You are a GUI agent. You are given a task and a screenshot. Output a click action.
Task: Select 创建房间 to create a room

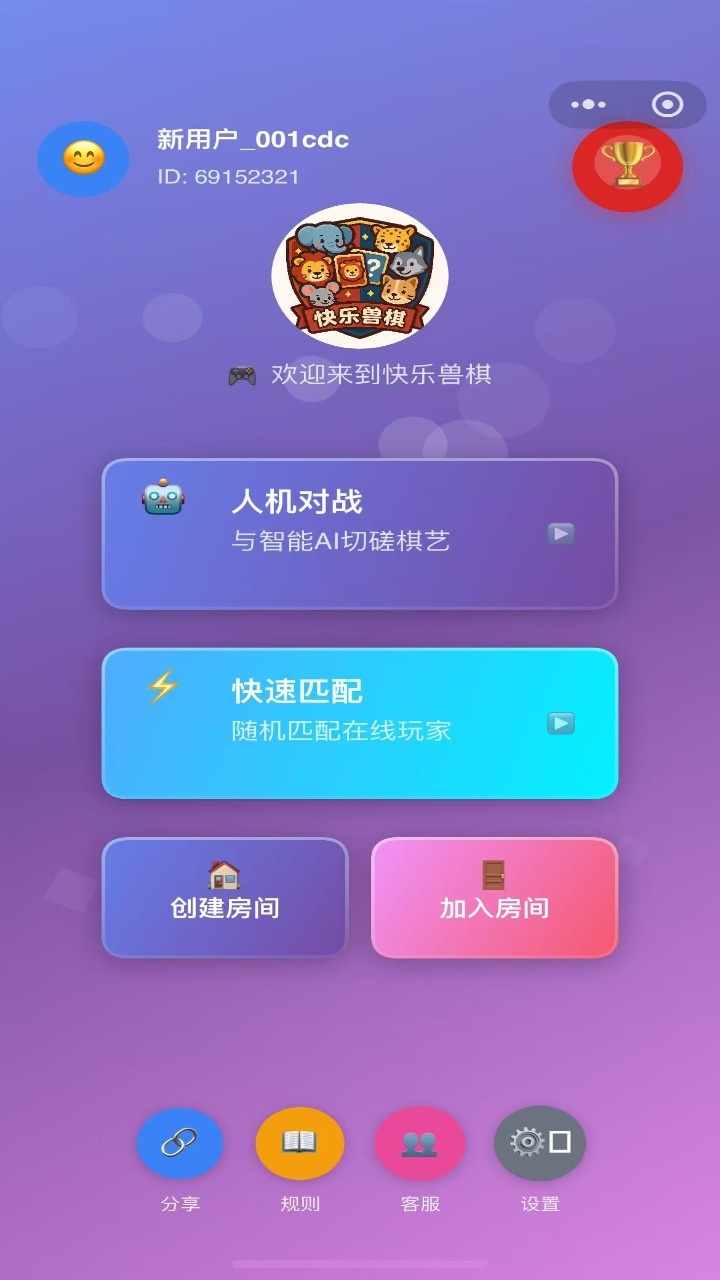pos(225,897)
